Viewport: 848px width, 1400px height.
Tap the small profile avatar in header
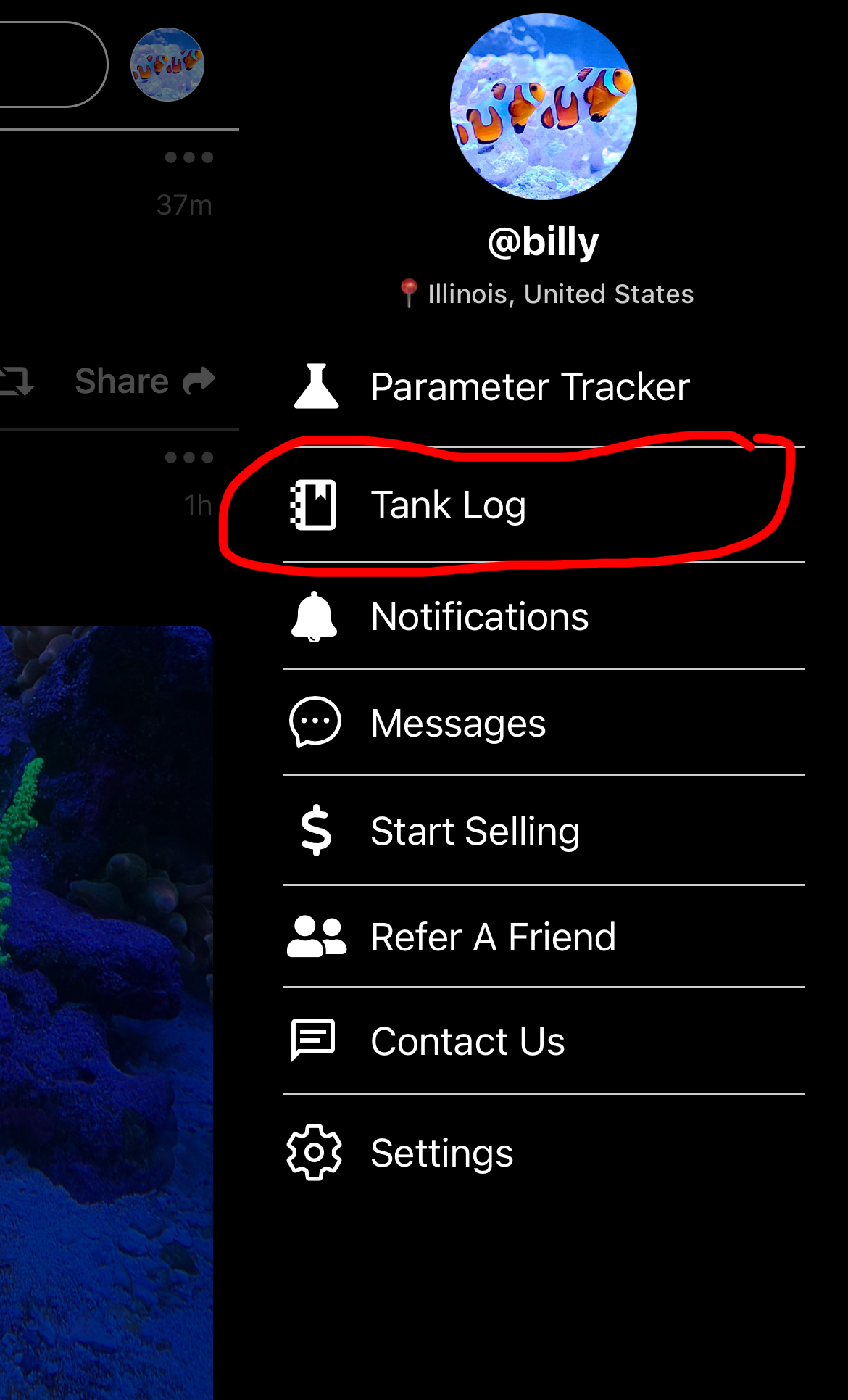click(x=167, y=65)
